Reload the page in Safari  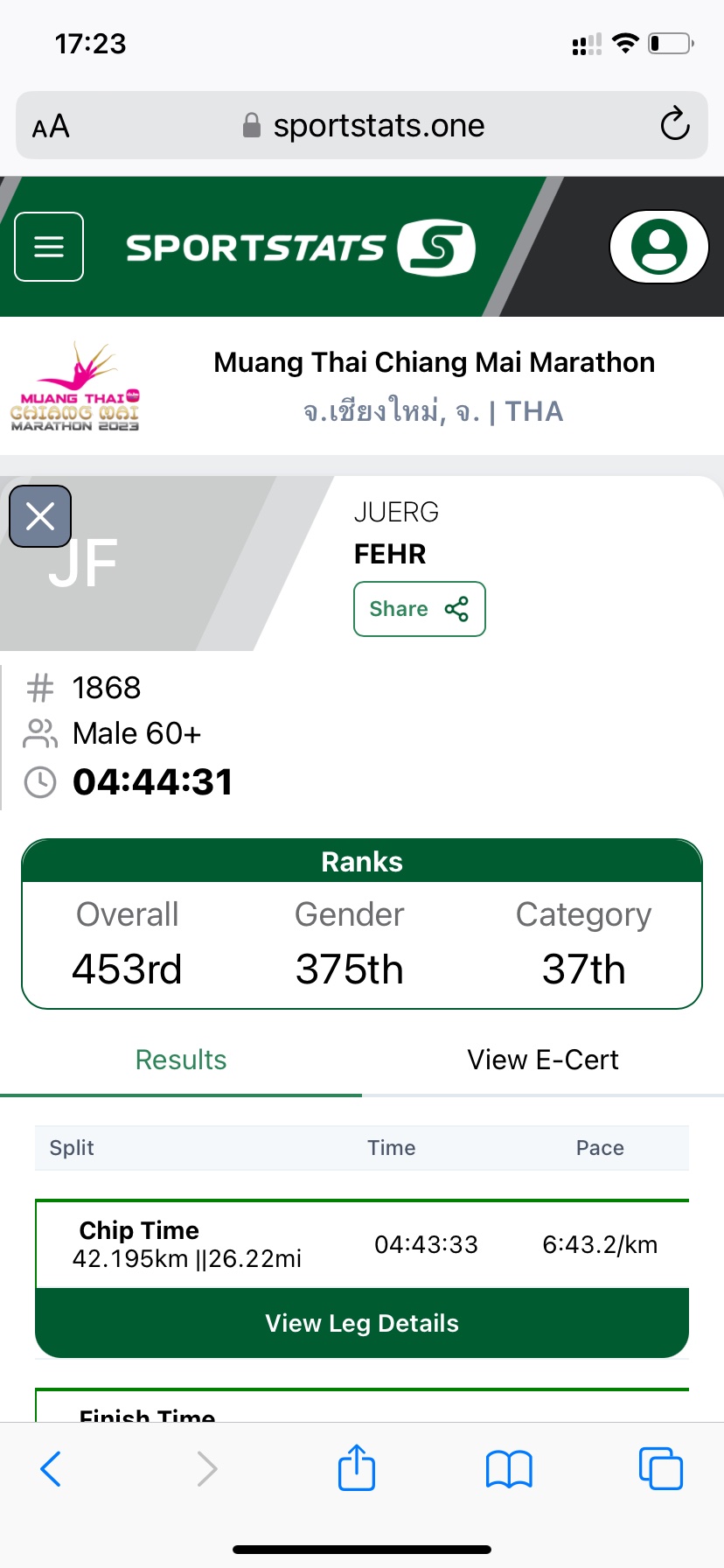click(x=675, y=124)
